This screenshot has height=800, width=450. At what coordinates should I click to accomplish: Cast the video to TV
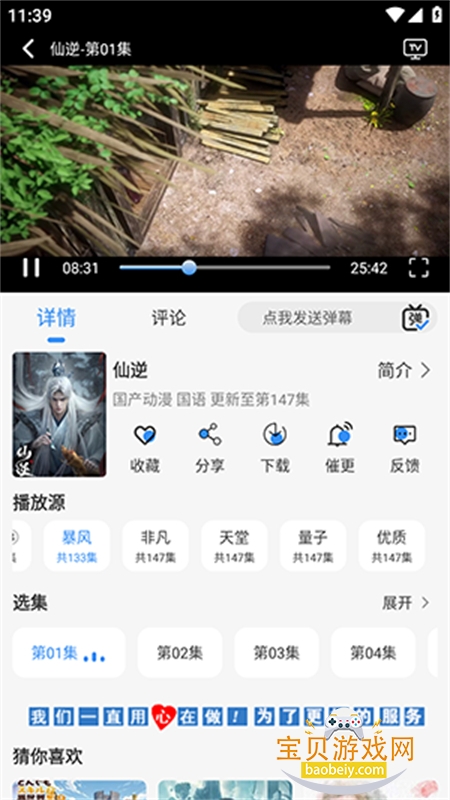click(415, 48)
